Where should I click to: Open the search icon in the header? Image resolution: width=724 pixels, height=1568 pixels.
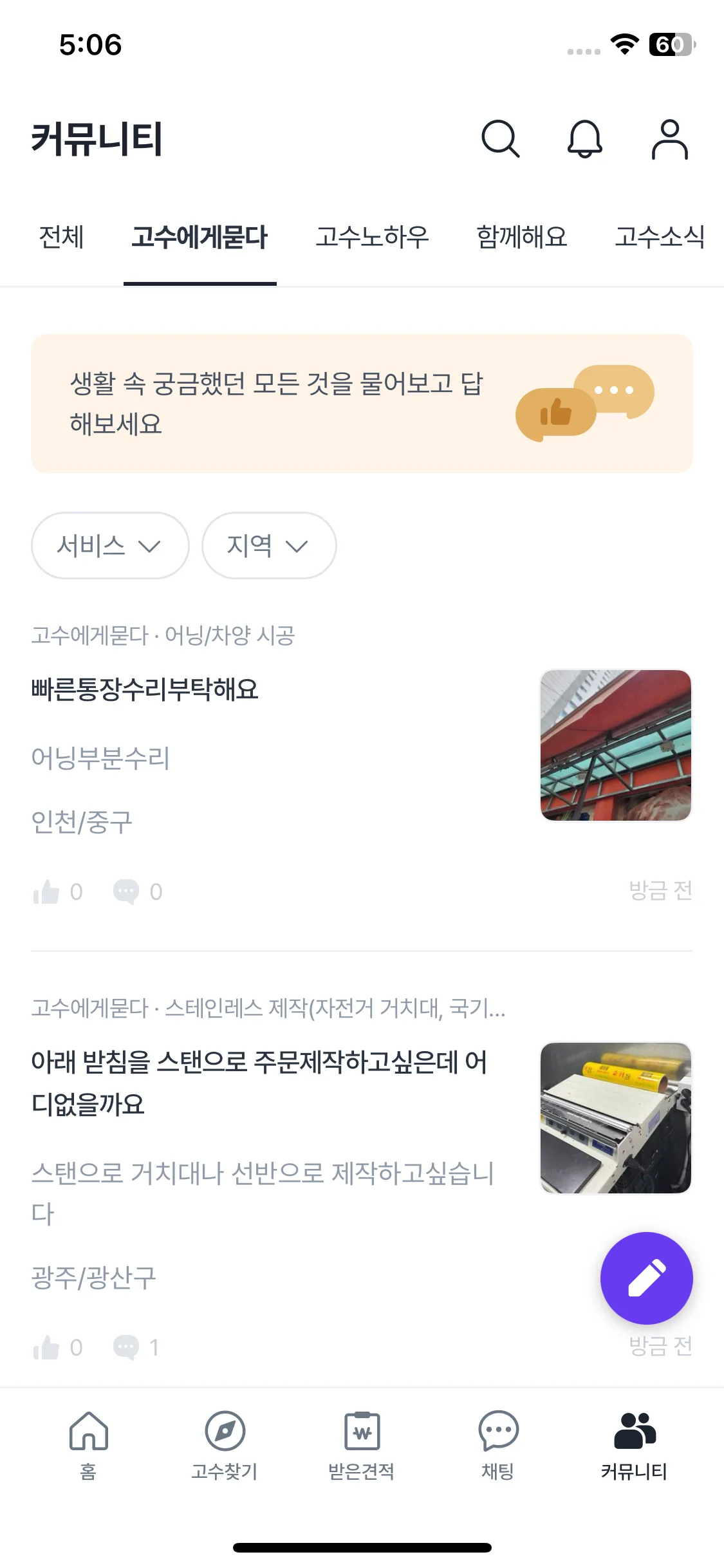pos(501,139)
